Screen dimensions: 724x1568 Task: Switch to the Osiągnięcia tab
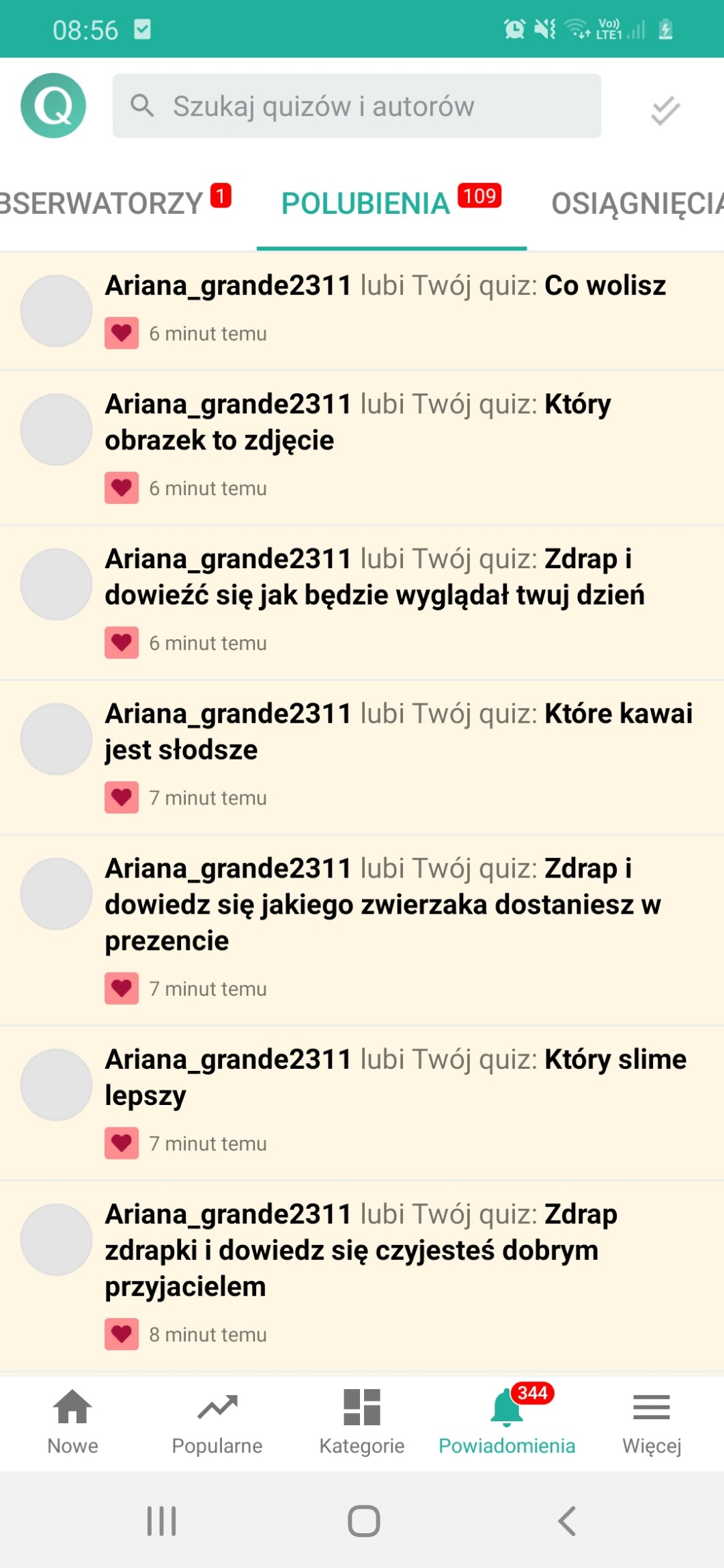click(636, 204)
